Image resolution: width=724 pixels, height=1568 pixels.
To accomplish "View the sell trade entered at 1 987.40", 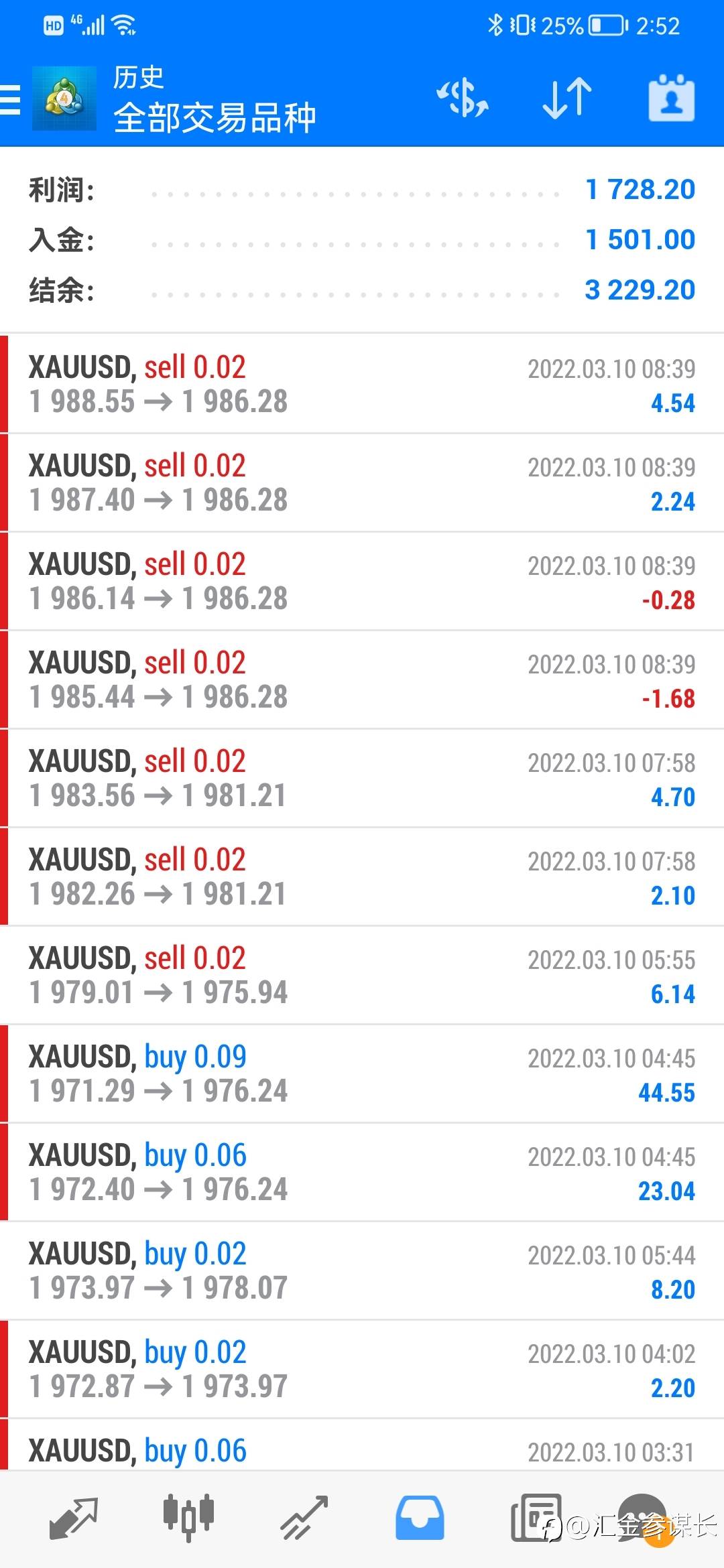I will [x=362, y=482].
